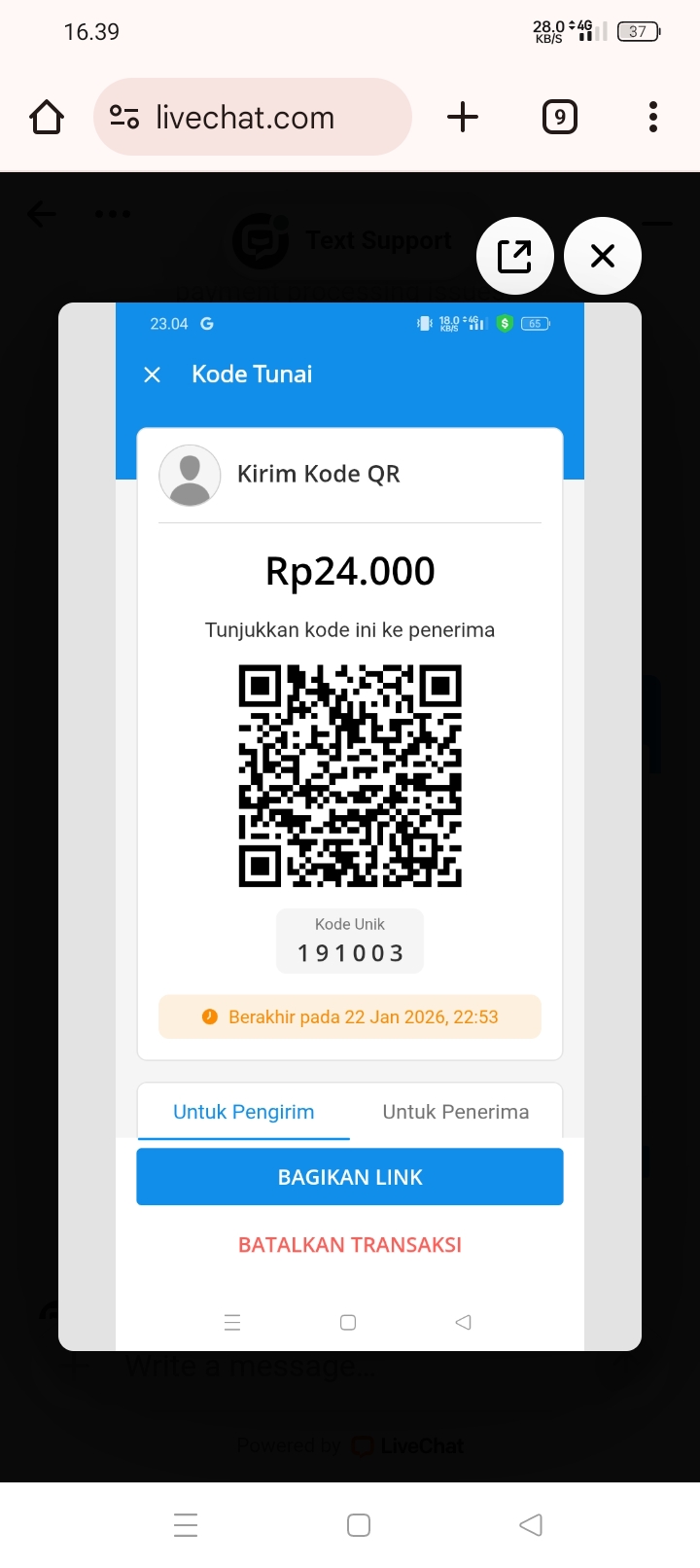Open a new browser tab
Image resolution: width=700 pixels, height=1568 pixels.
click(x=463, y=118)
